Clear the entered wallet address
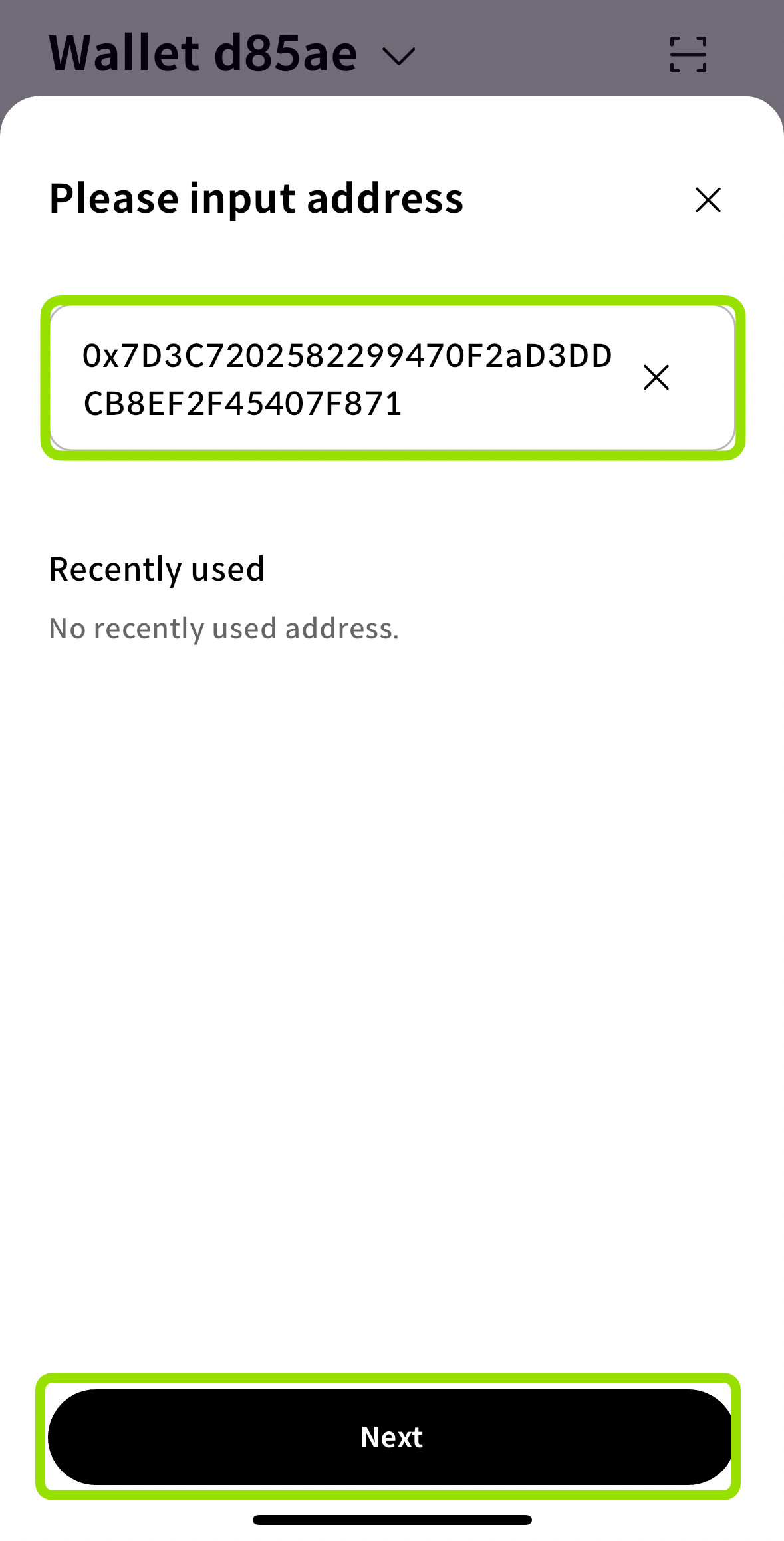This screenshot has width=784, height=1541. click(x=656, y=378)
